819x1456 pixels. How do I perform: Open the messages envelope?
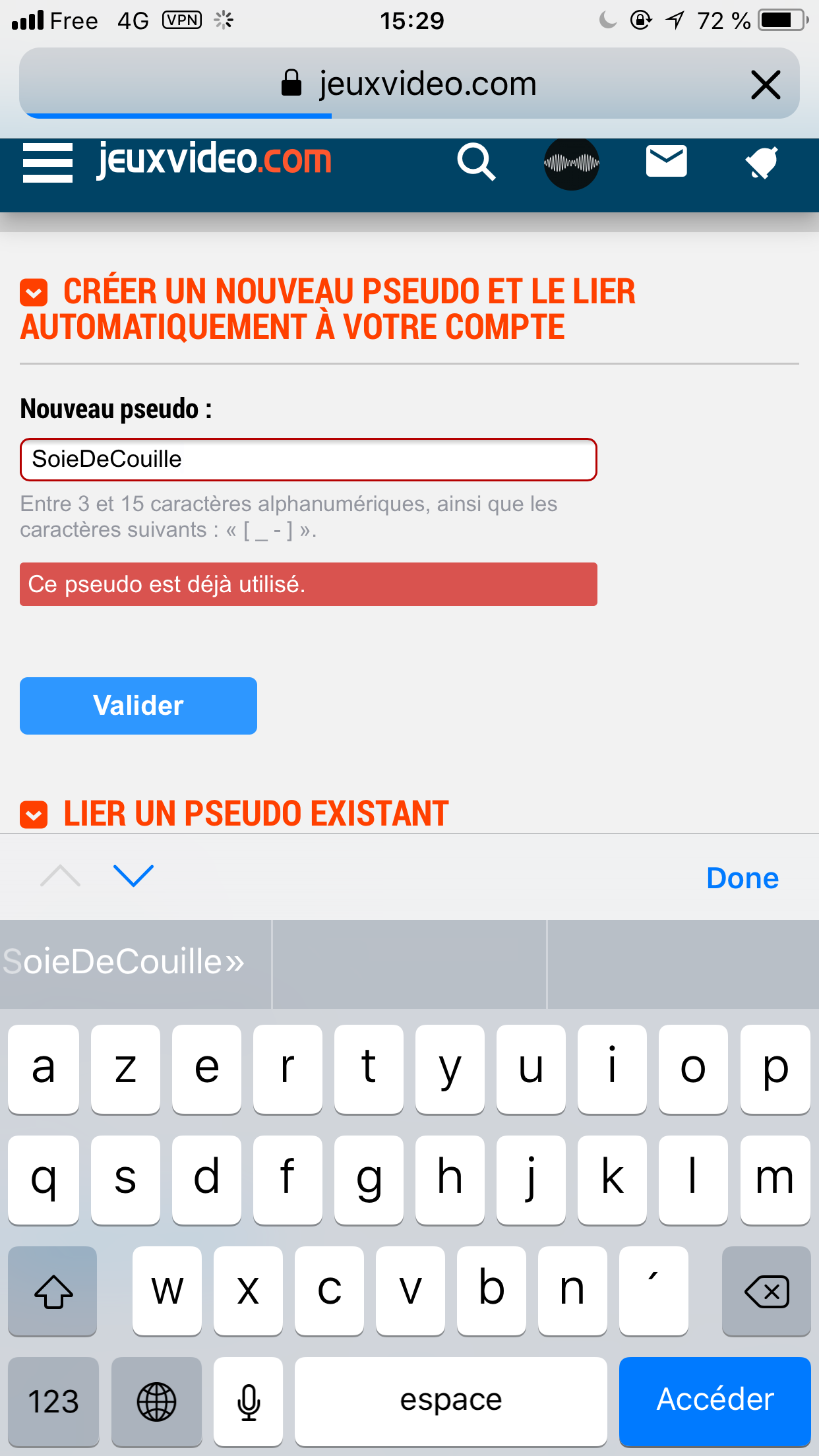(x=666, y=162)
